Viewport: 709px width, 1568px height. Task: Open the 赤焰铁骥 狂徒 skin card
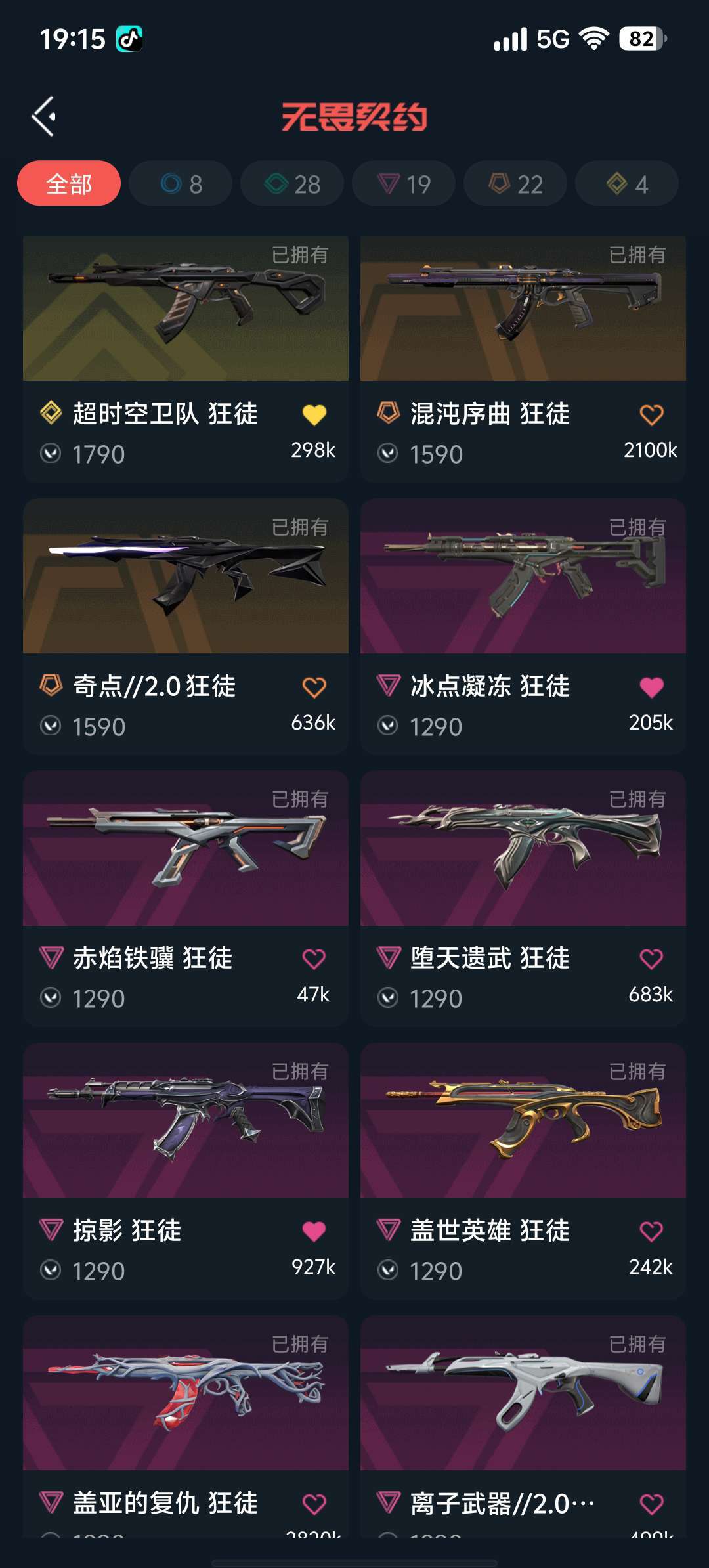185,848
